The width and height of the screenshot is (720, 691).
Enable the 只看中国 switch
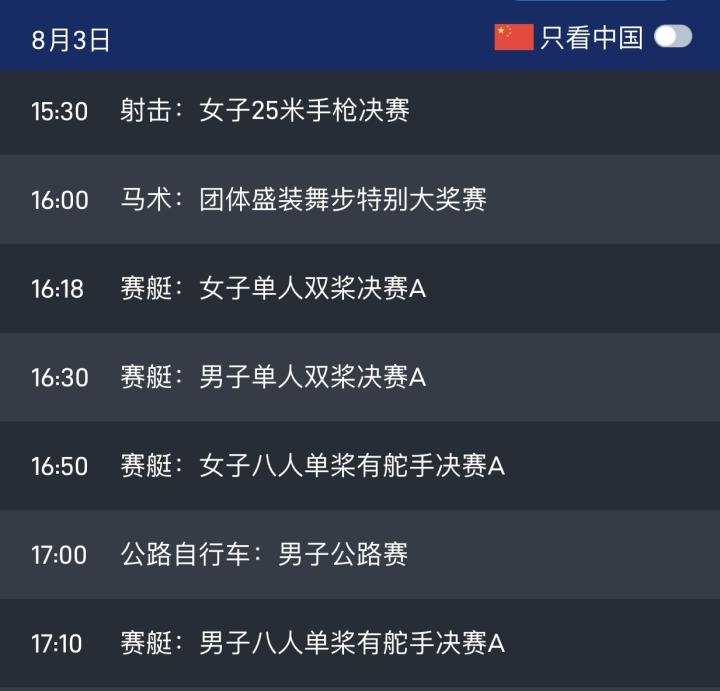coord(672,37)
